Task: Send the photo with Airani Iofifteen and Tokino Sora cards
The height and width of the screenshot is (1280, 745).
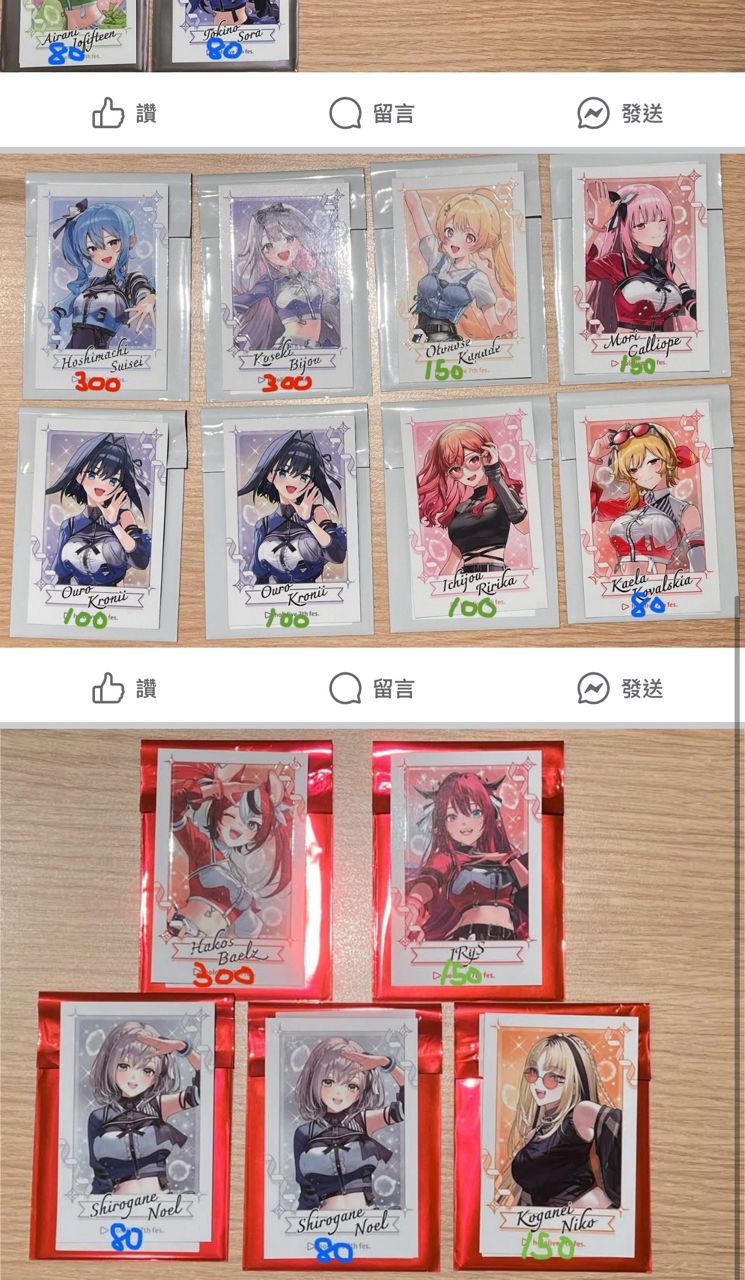Action: tap(620, 113)
